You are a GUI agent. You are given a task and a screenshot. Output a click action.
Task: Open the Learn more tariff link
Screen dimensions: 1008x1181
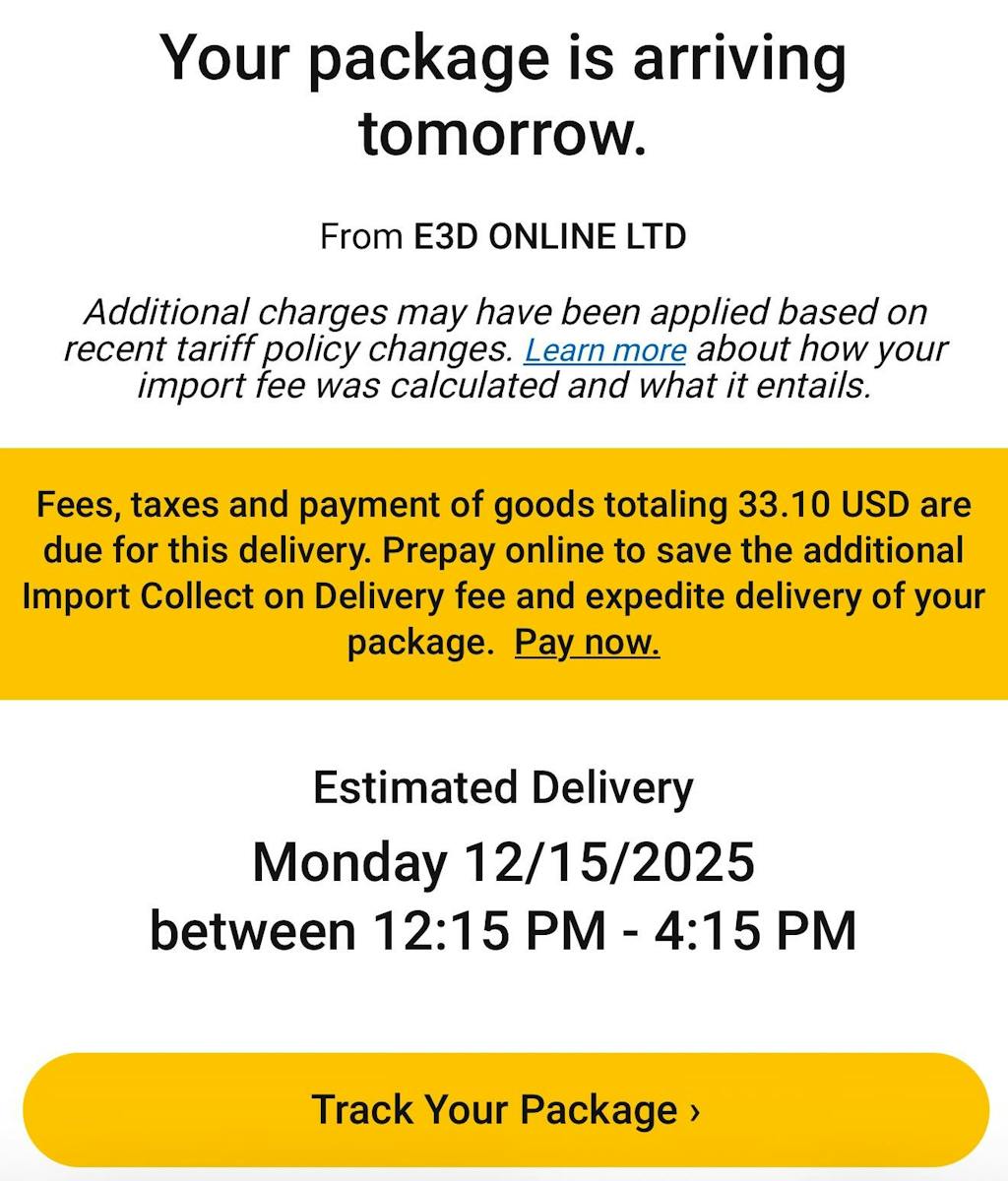(604, 349)
